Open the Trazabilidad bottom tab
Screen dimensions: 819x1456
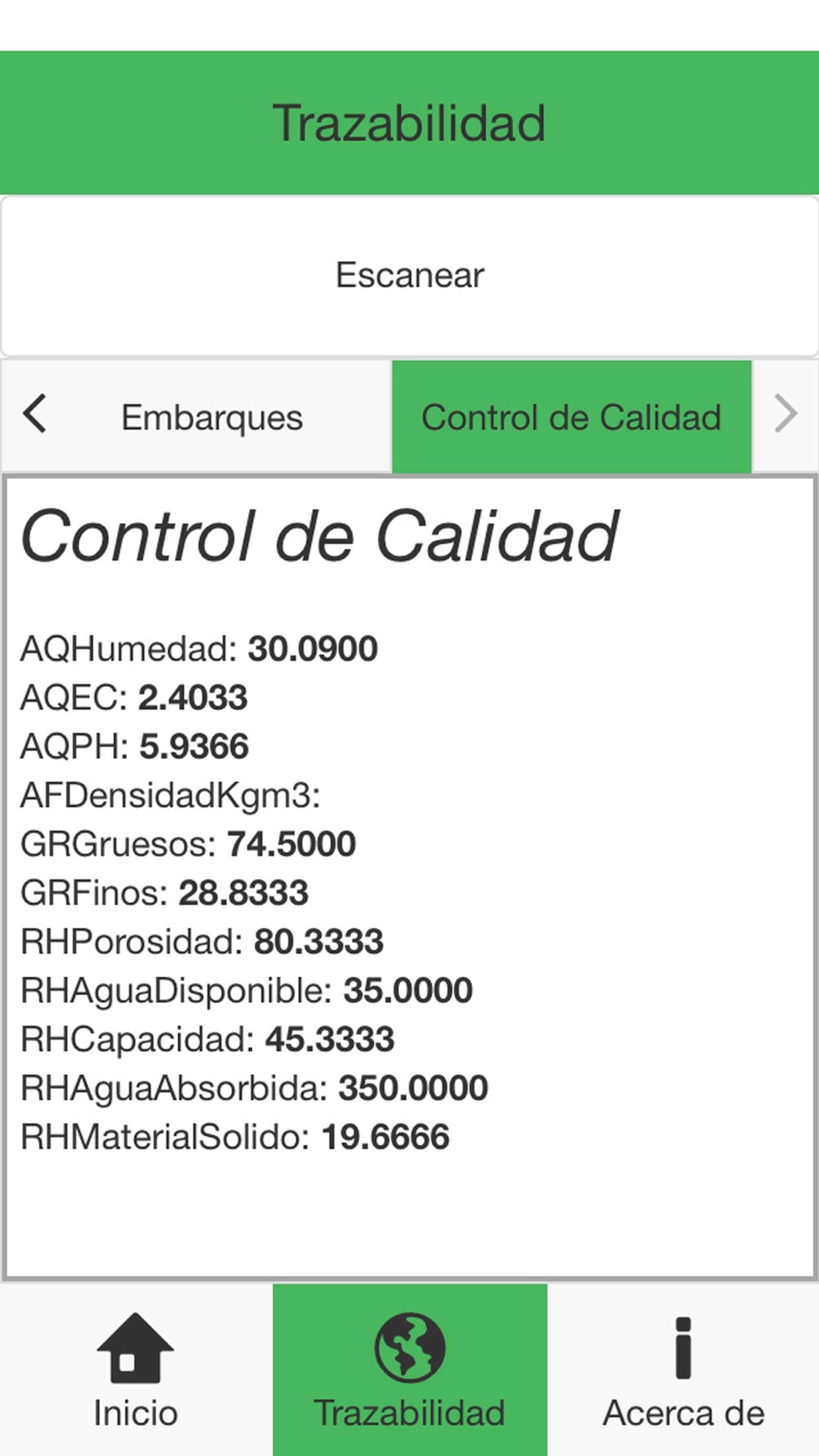click(x=409, y=1370)
